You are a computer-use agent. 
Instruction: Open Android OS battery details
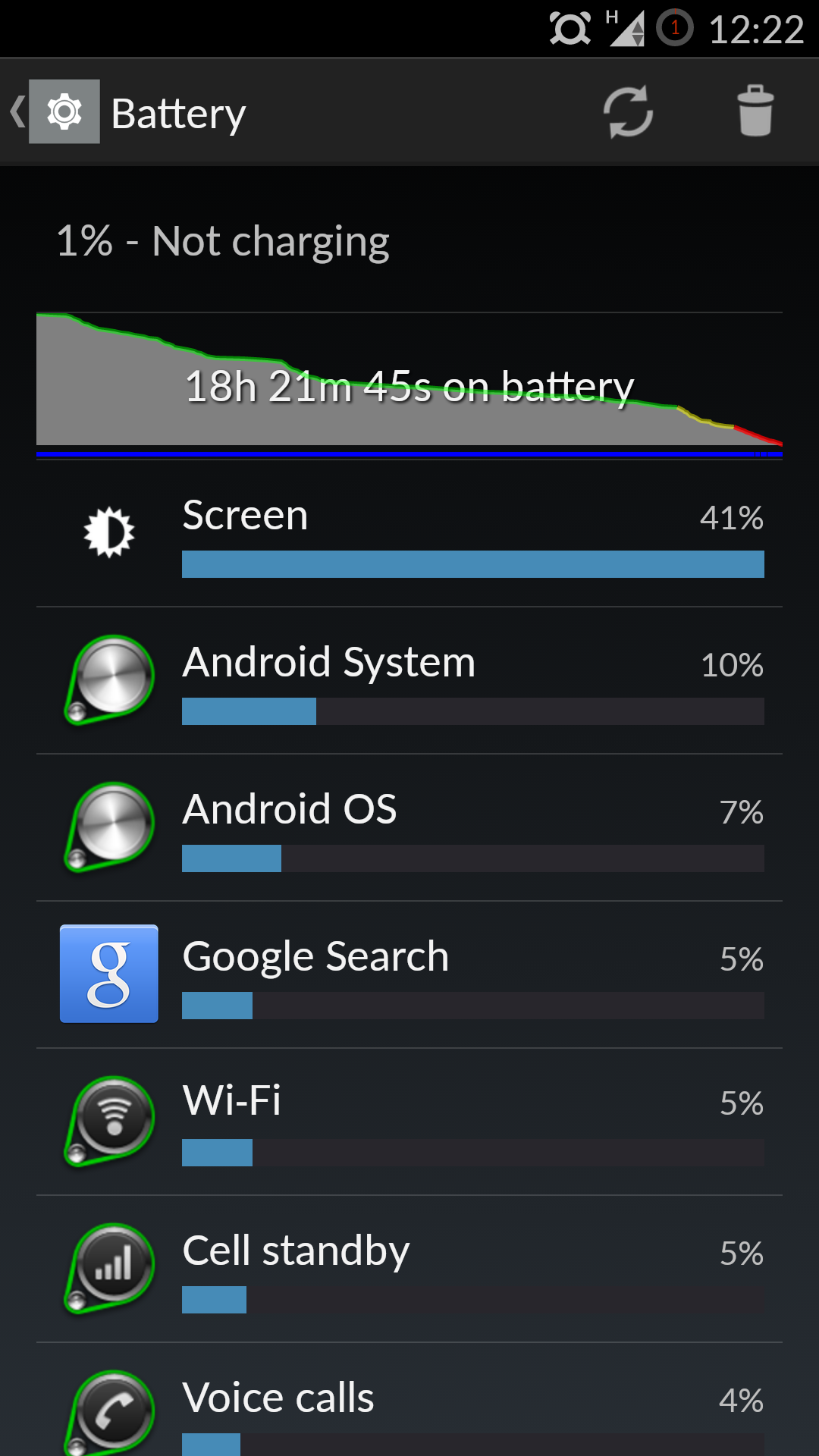click(409, 827)
